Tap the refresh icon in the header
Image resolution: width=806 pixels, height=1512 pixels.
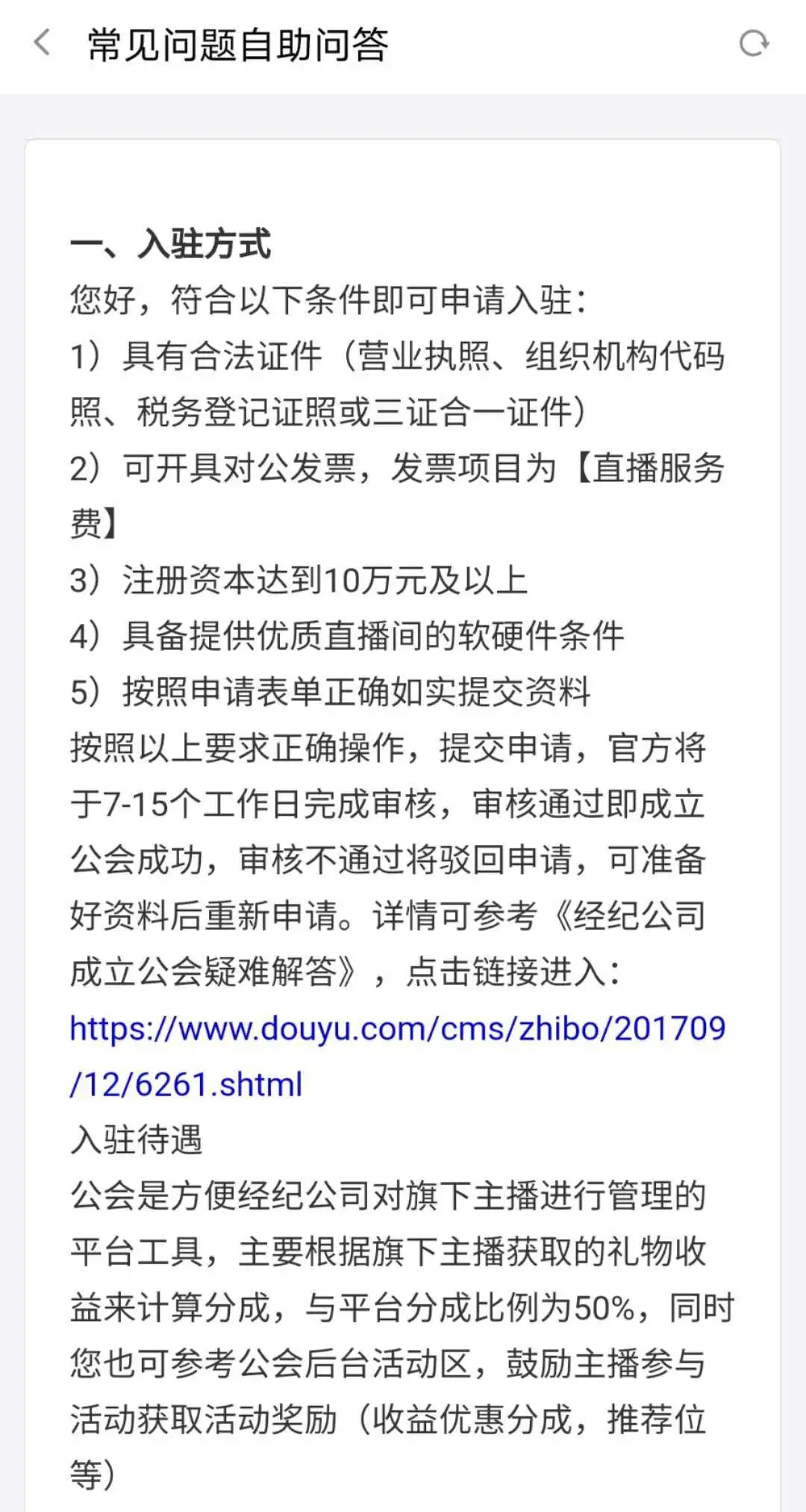tap(754, 43)
